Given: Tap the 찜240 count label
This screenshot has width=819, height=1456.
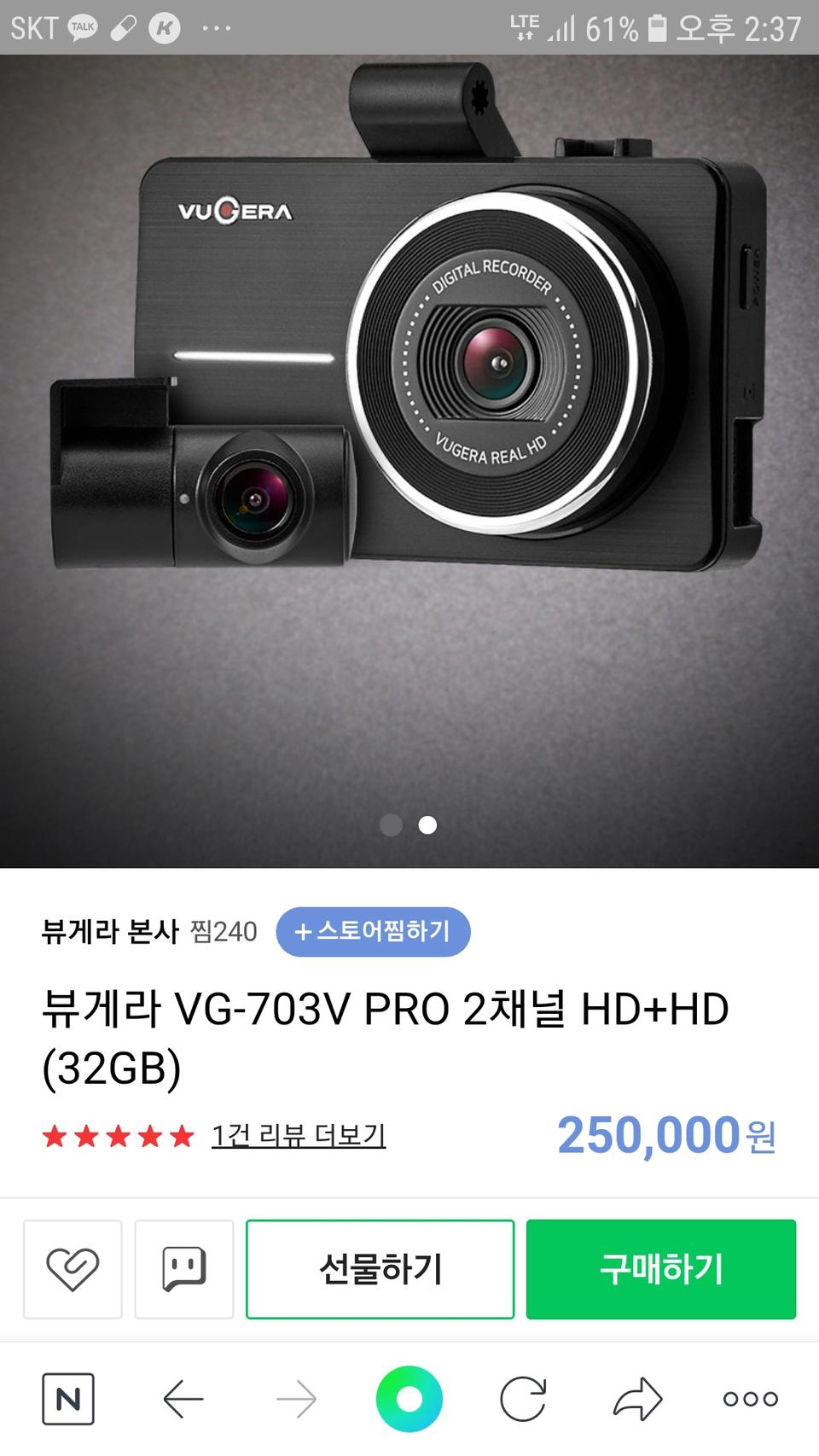Looking at the screenshot, I should [223, 932].
